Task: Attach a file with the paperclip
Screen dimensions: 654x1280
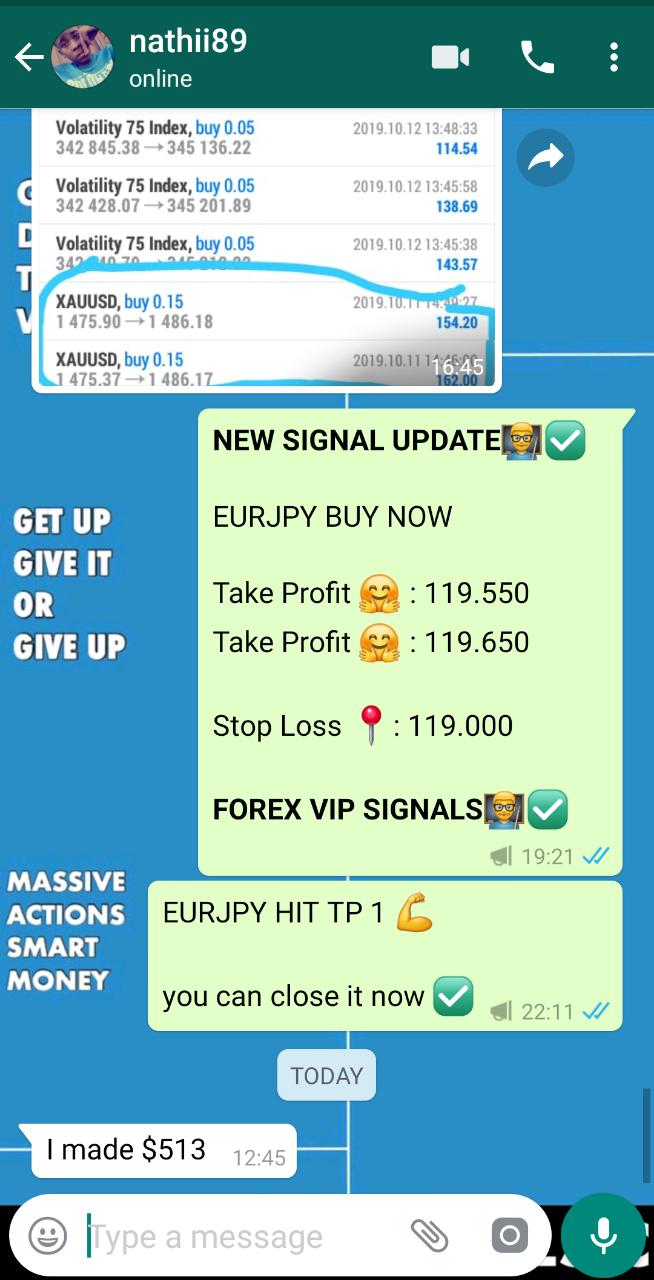Action: pyautogui.click(x=430, y=1236)
